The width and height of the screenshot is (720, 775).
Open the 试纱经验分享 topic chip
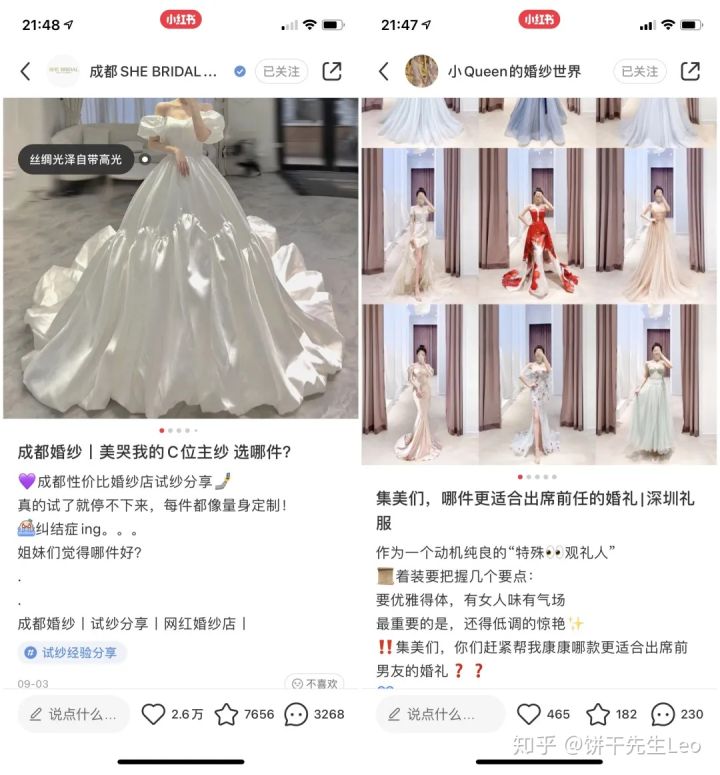click(72, 653)
